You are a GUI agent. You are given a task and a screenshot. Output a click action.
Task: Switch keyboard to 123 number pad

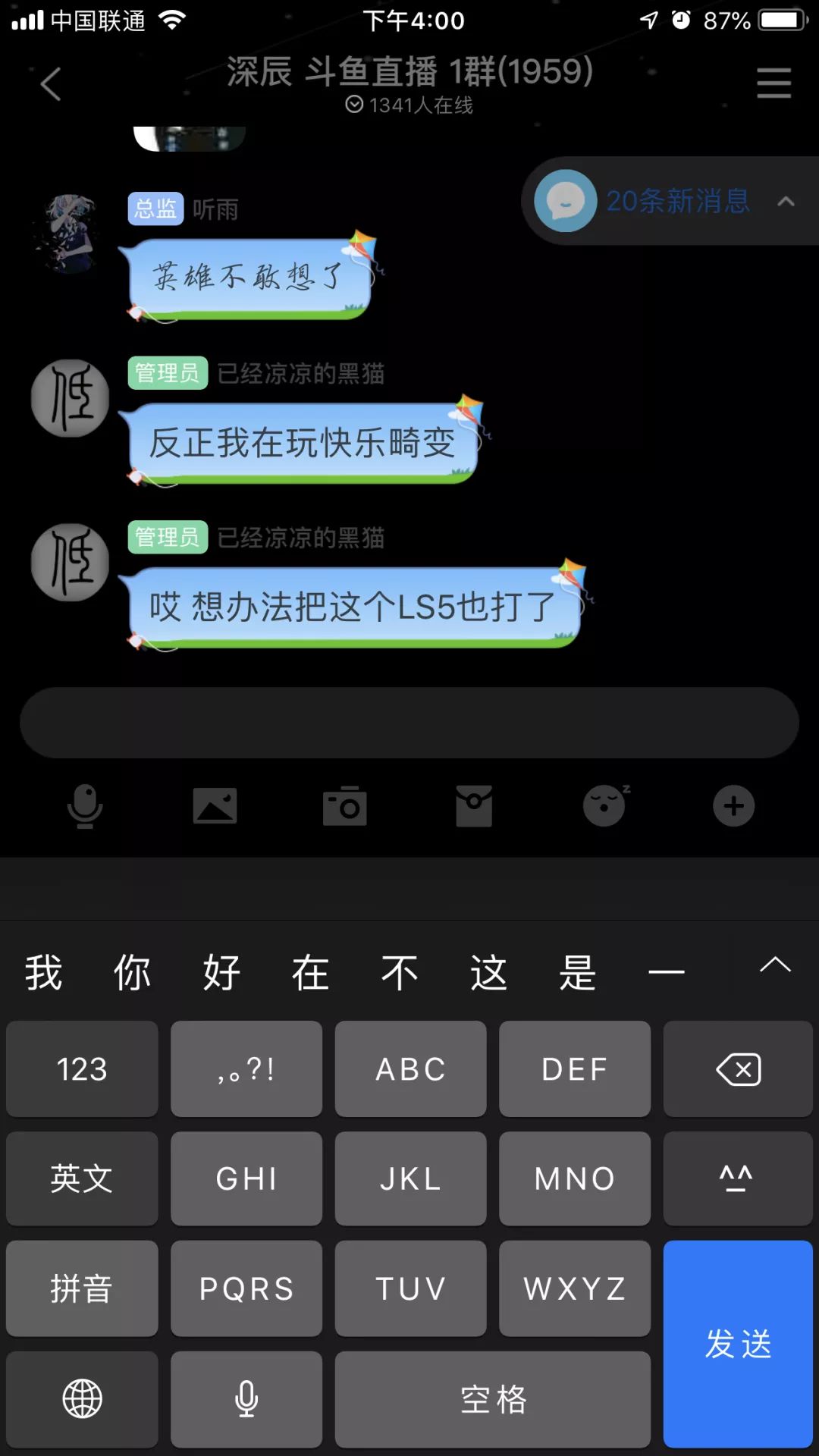click(x=82, y=1070)
